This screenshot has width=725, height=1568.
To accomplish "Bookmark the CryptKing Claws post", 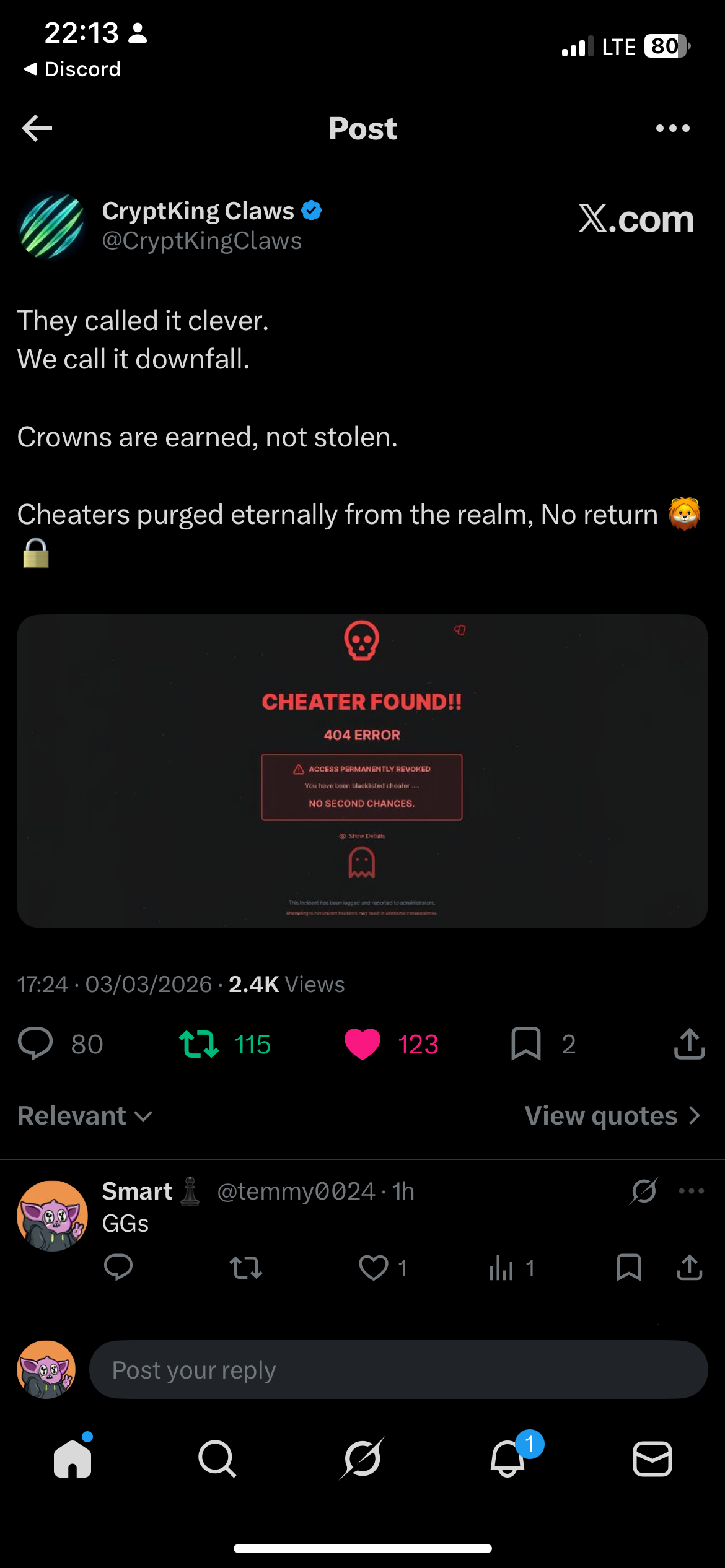I will point(526,1044).
